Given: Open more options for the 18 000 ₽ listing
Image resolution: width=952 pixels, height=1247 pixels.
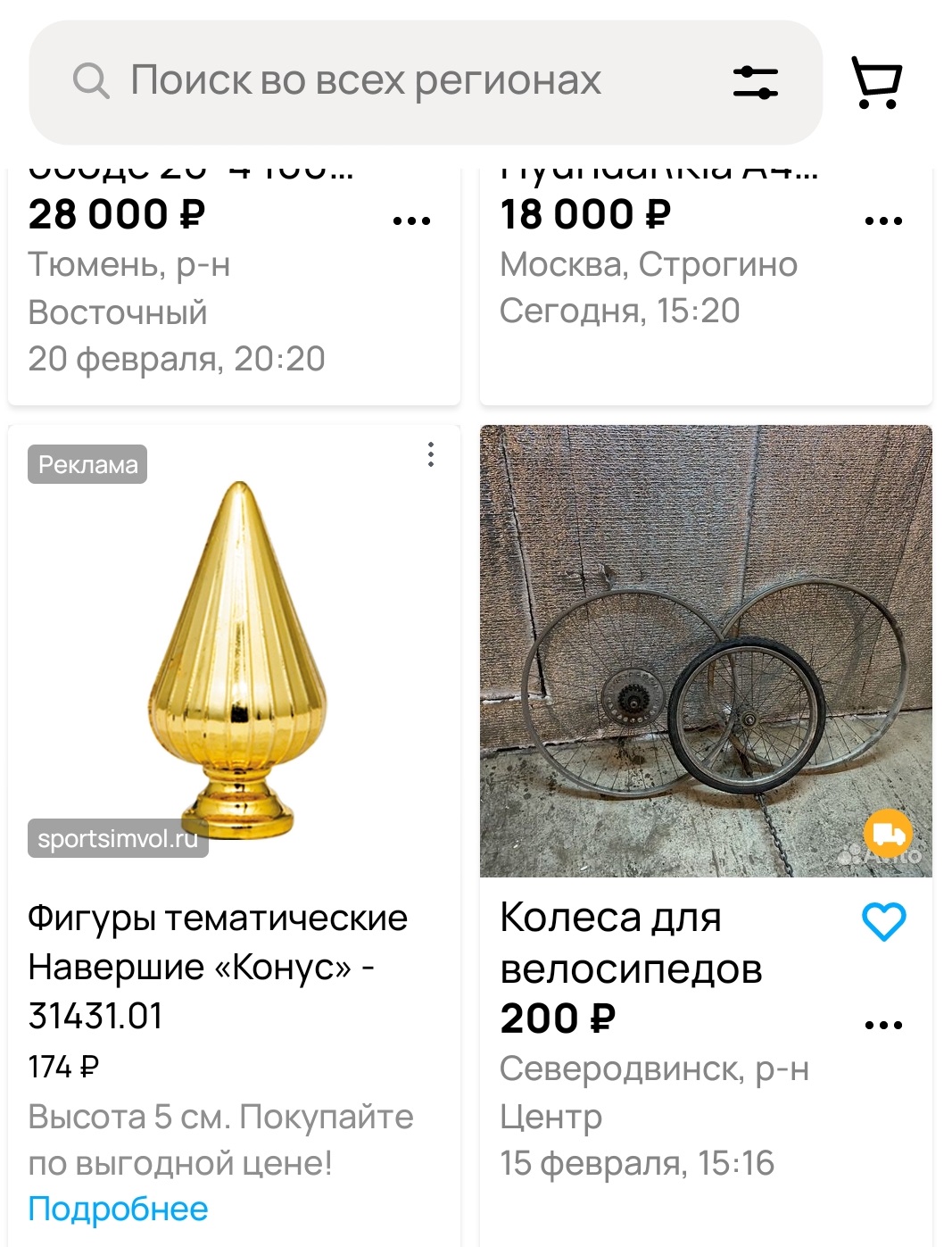Looking at the screenshot, I should (883, 220).
